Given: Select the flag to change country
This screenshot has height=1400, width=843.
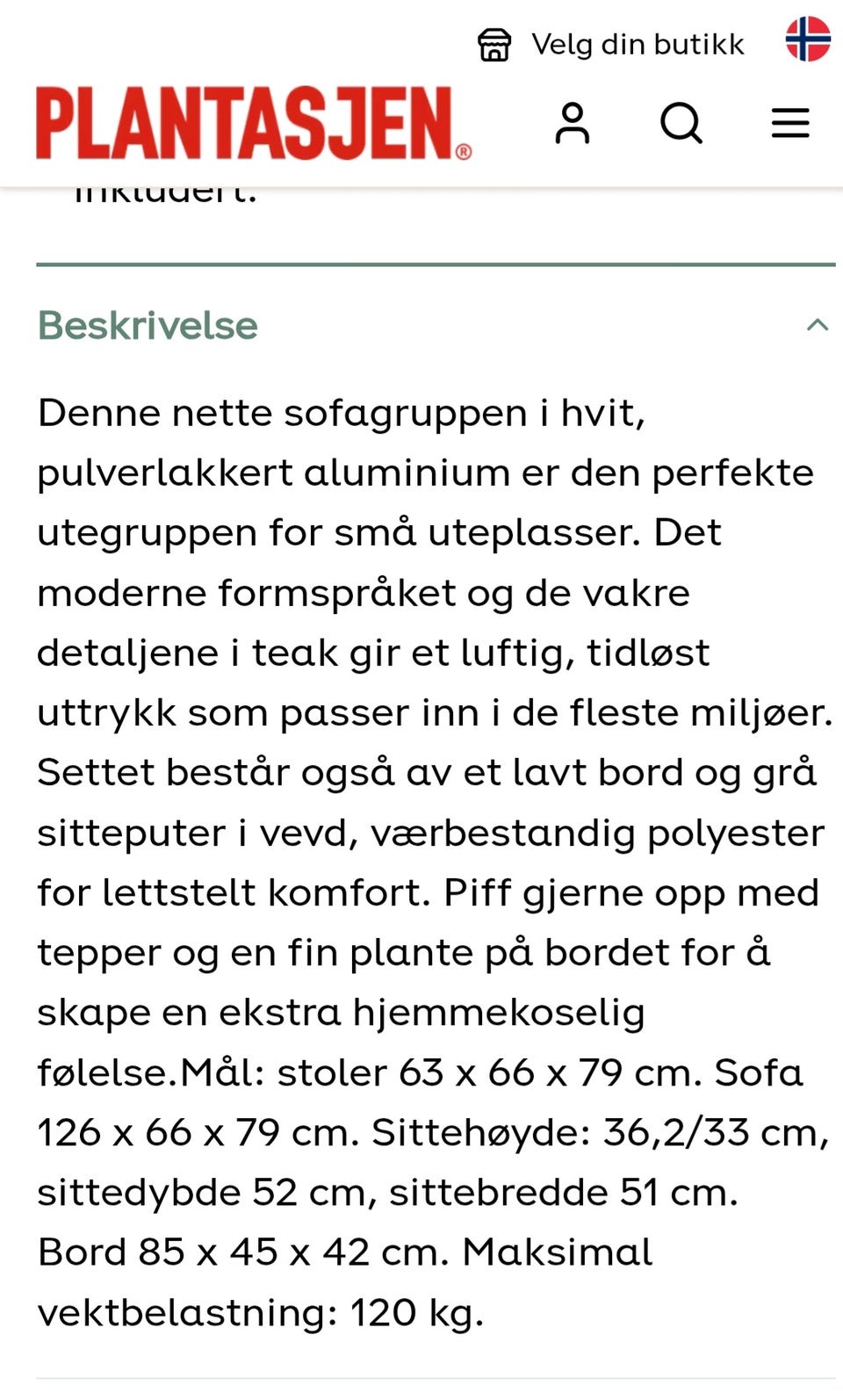Looking at the screenshot, I should tap(807, 39).
